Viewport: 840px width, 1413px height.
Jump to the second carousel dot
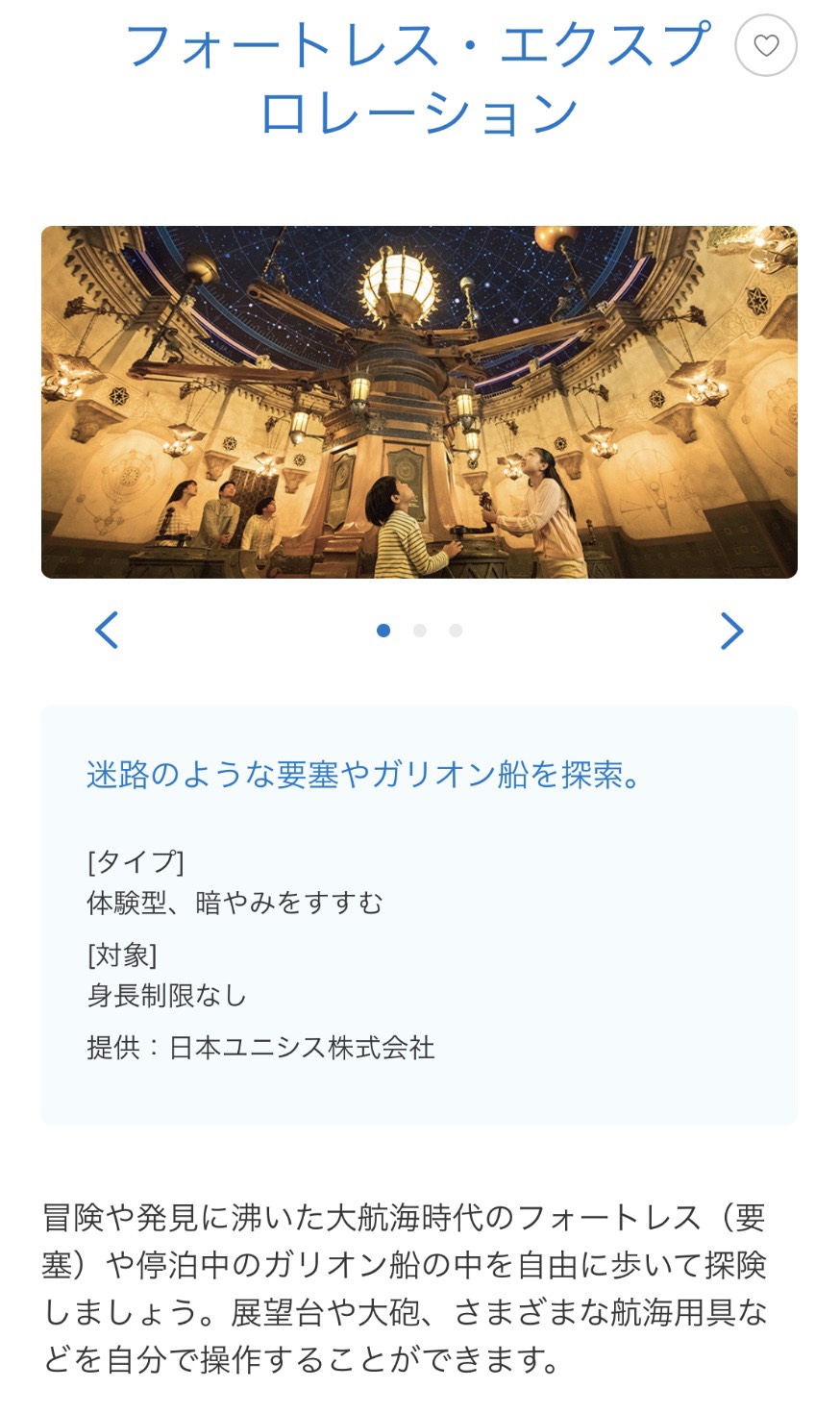point(419,631)
